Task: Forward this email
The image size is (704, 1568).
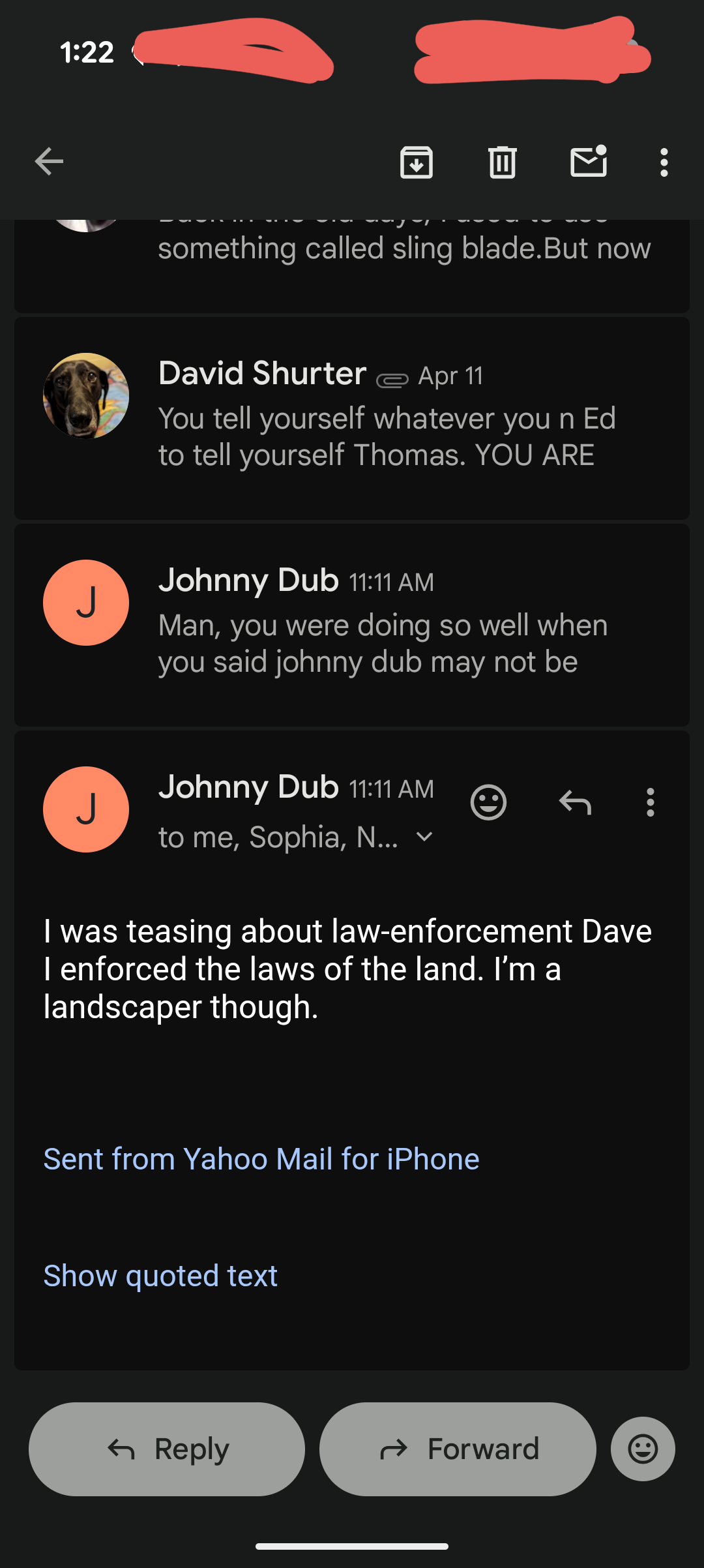Action: coord(458,1449)
